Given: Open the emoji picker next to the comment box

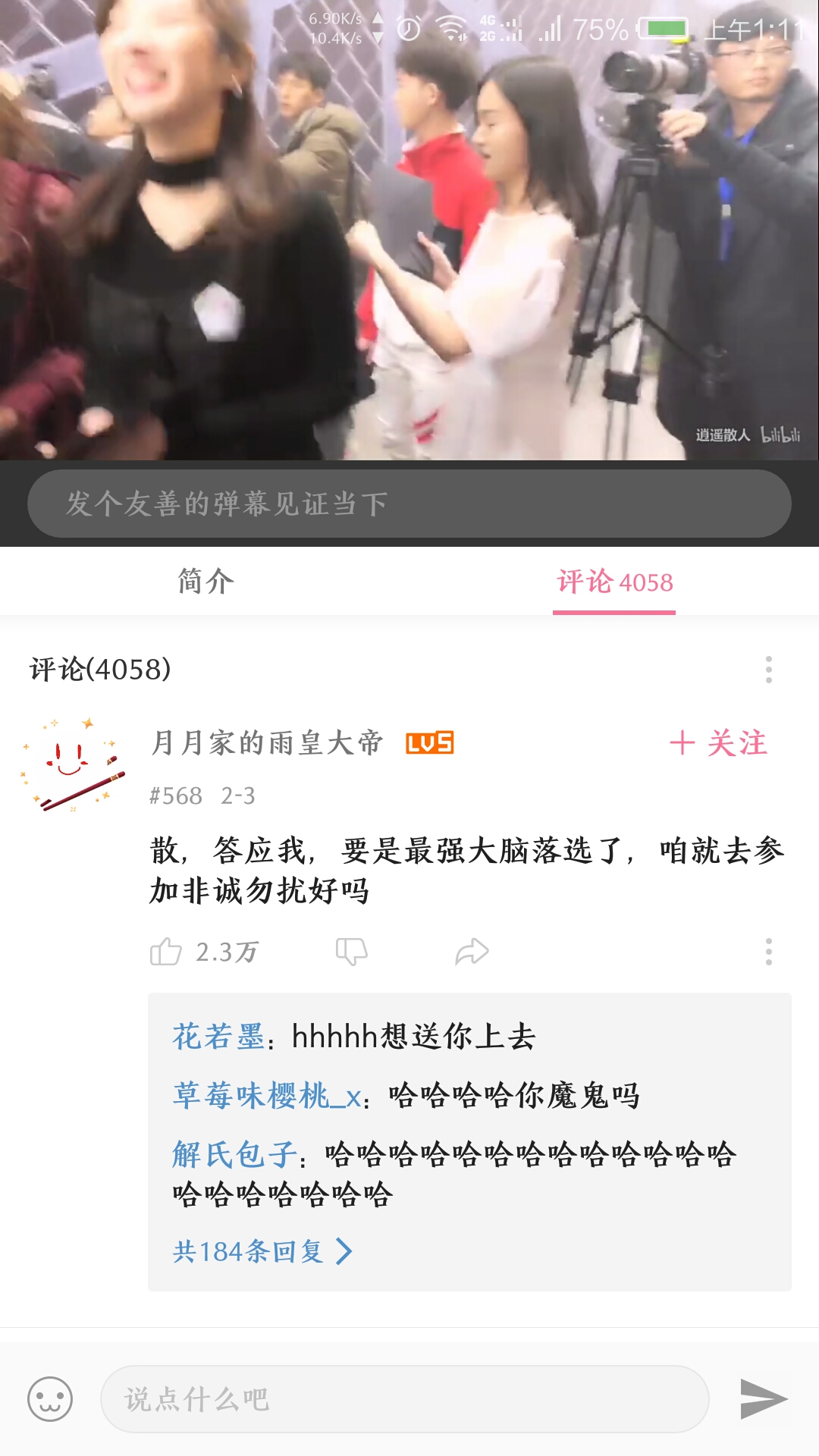Looking at the screenshot, I should click(50, 1399).
